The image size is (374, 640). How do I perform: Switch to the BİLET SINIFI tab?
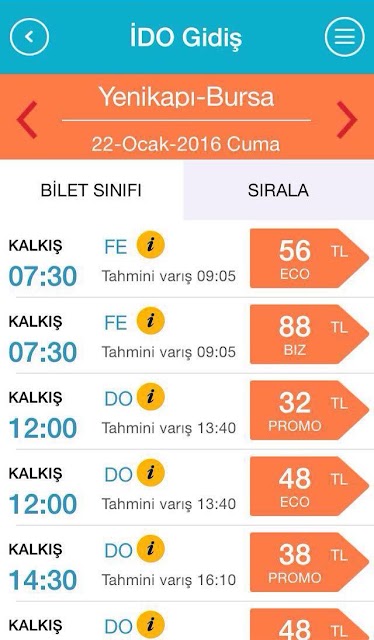91,190
